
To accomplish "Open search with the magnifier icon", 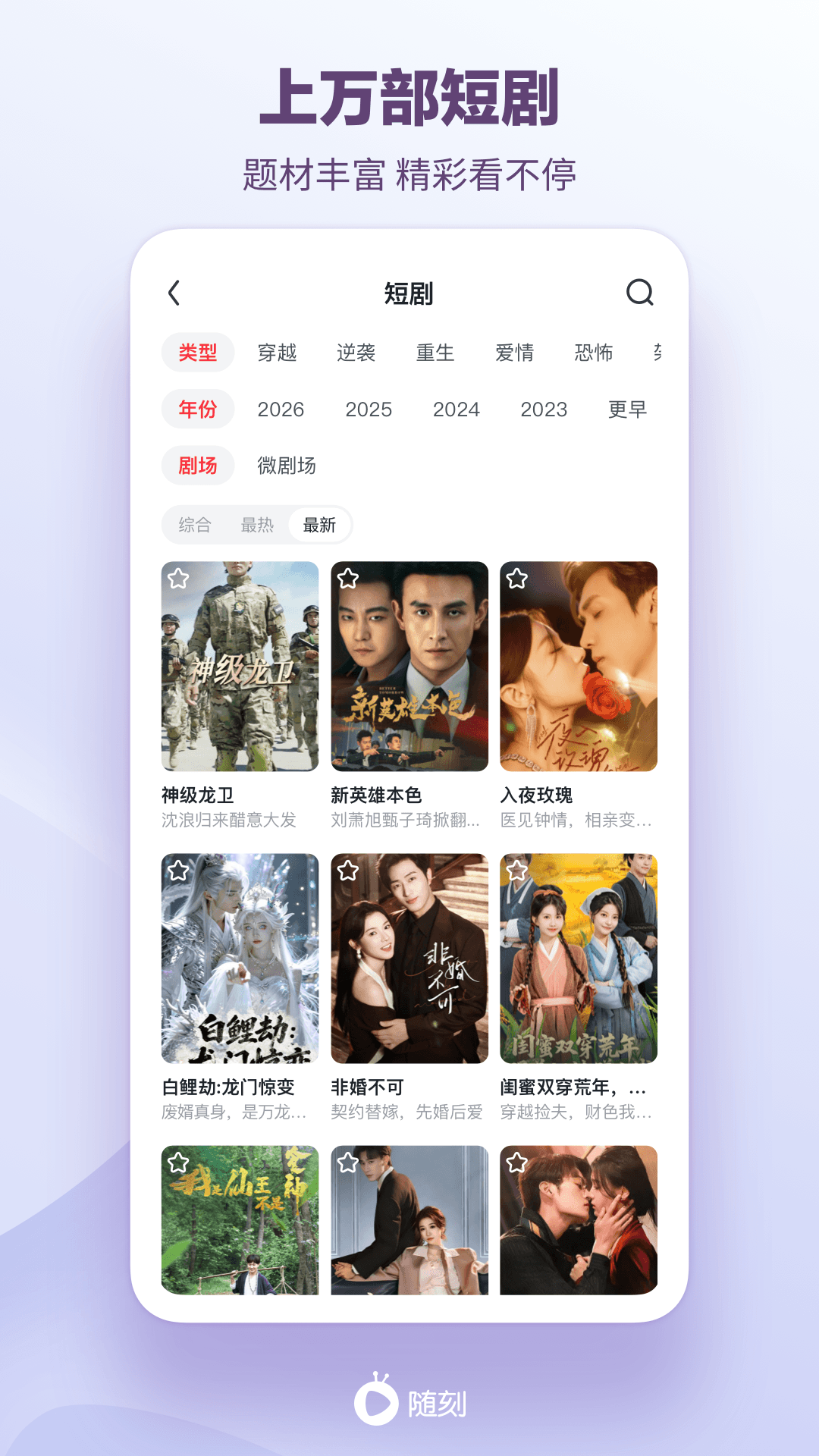I will coord(641,292).
